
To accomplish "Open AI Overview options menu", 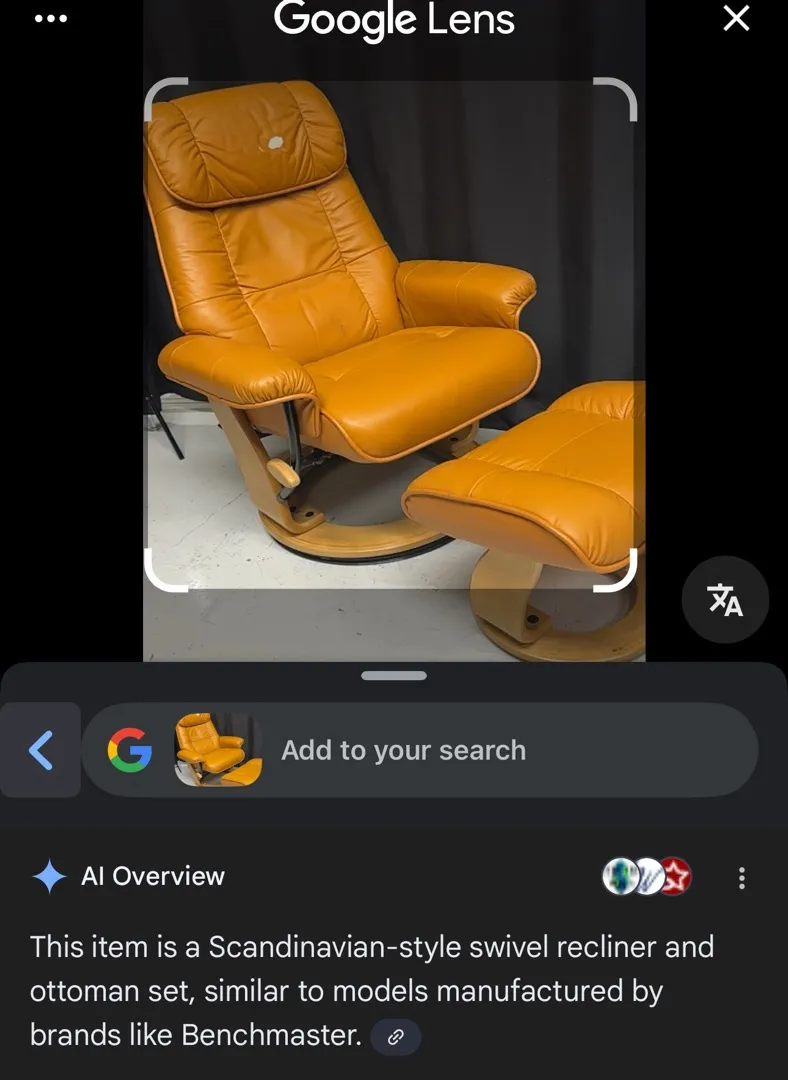I will tap(741, 878).
